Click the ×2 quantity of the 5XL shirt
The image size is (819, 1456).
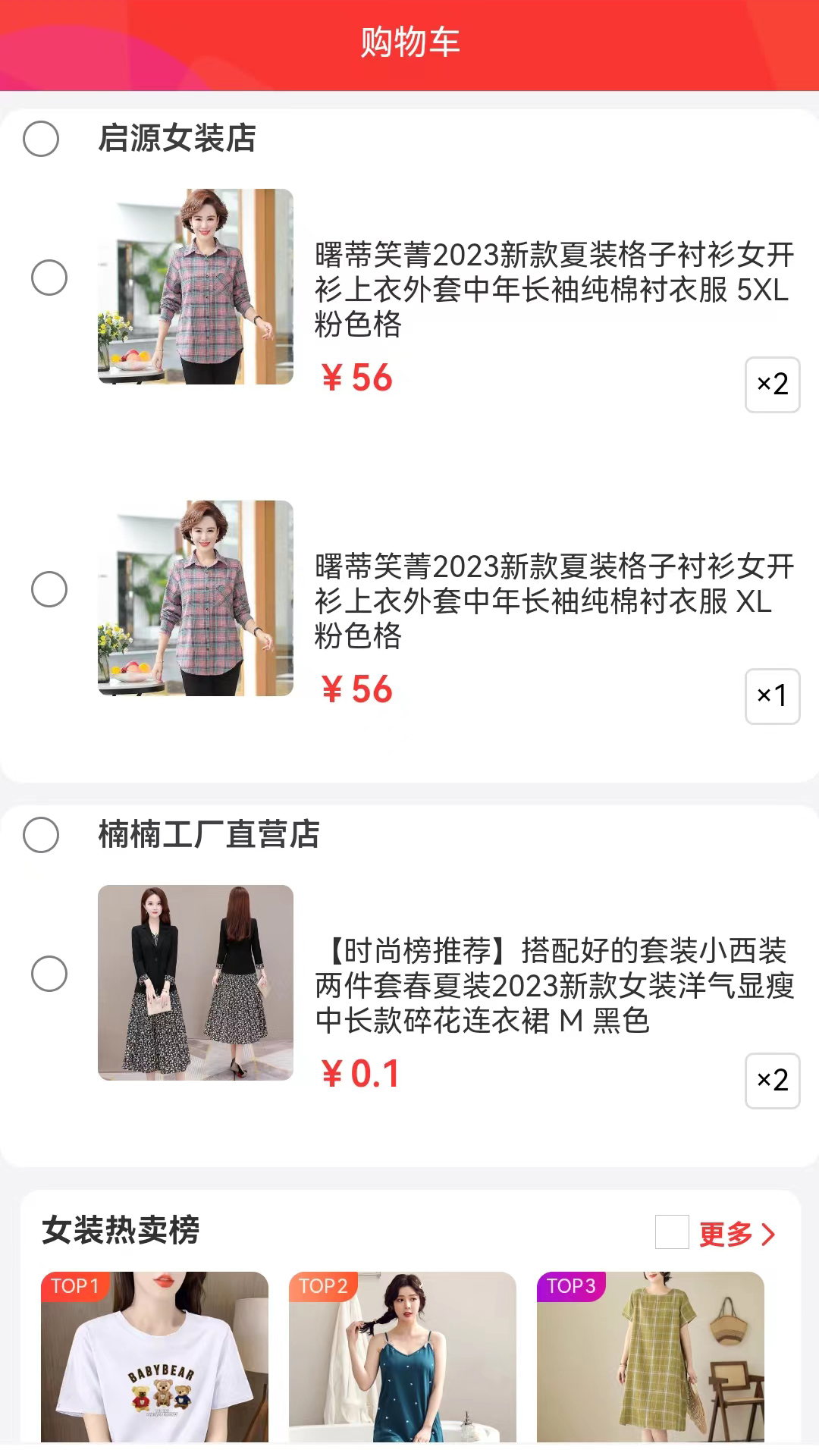772,386
